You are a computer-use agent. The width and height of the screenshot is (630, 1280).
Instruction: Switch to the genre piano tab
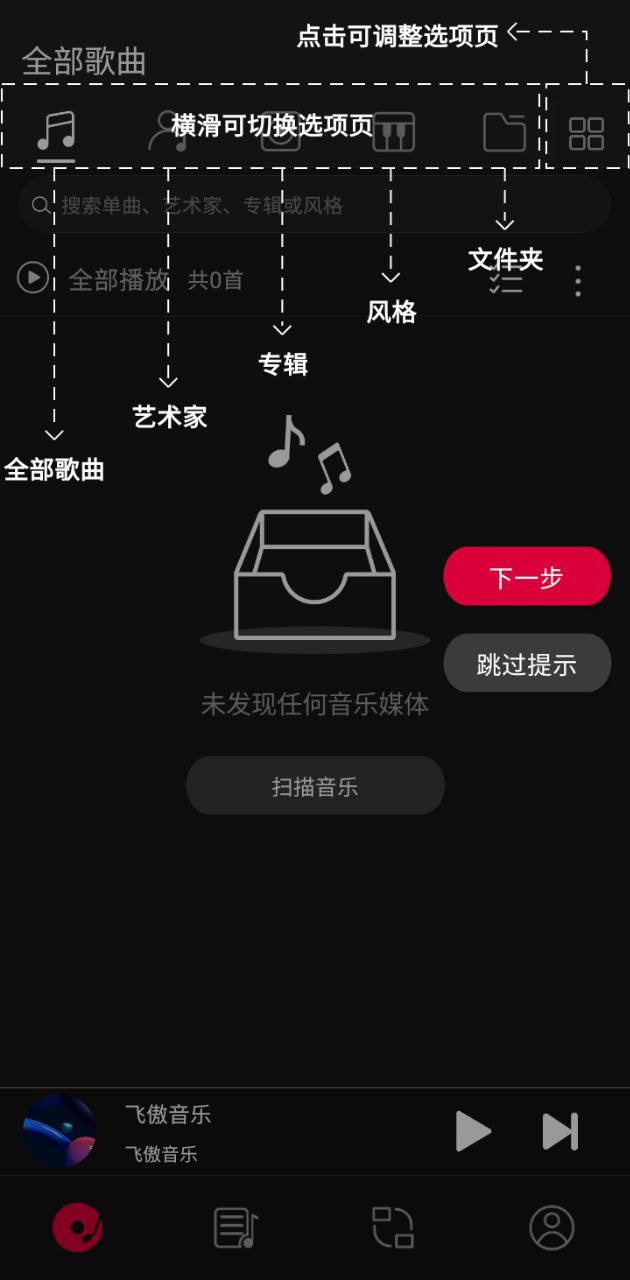[393, 132]
